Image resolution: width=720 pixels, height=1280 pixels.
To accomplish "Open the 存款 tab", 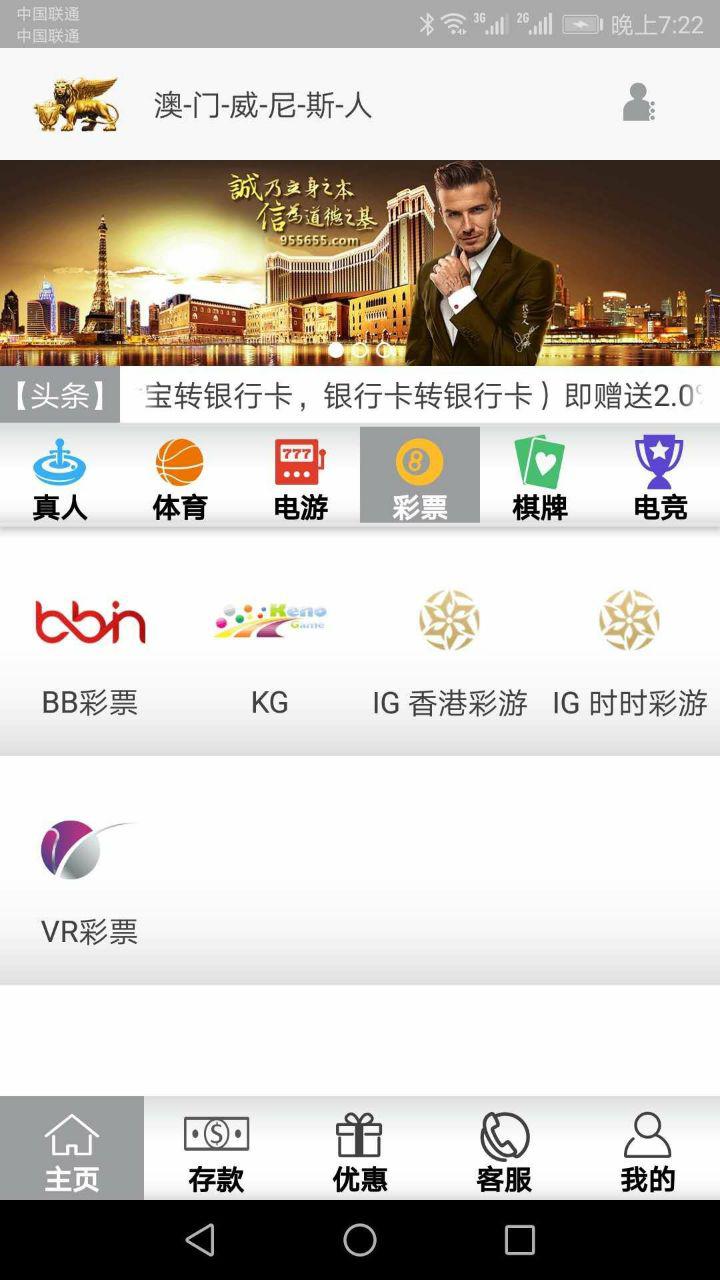I will pyautogui.click(x=216, y=1150).
